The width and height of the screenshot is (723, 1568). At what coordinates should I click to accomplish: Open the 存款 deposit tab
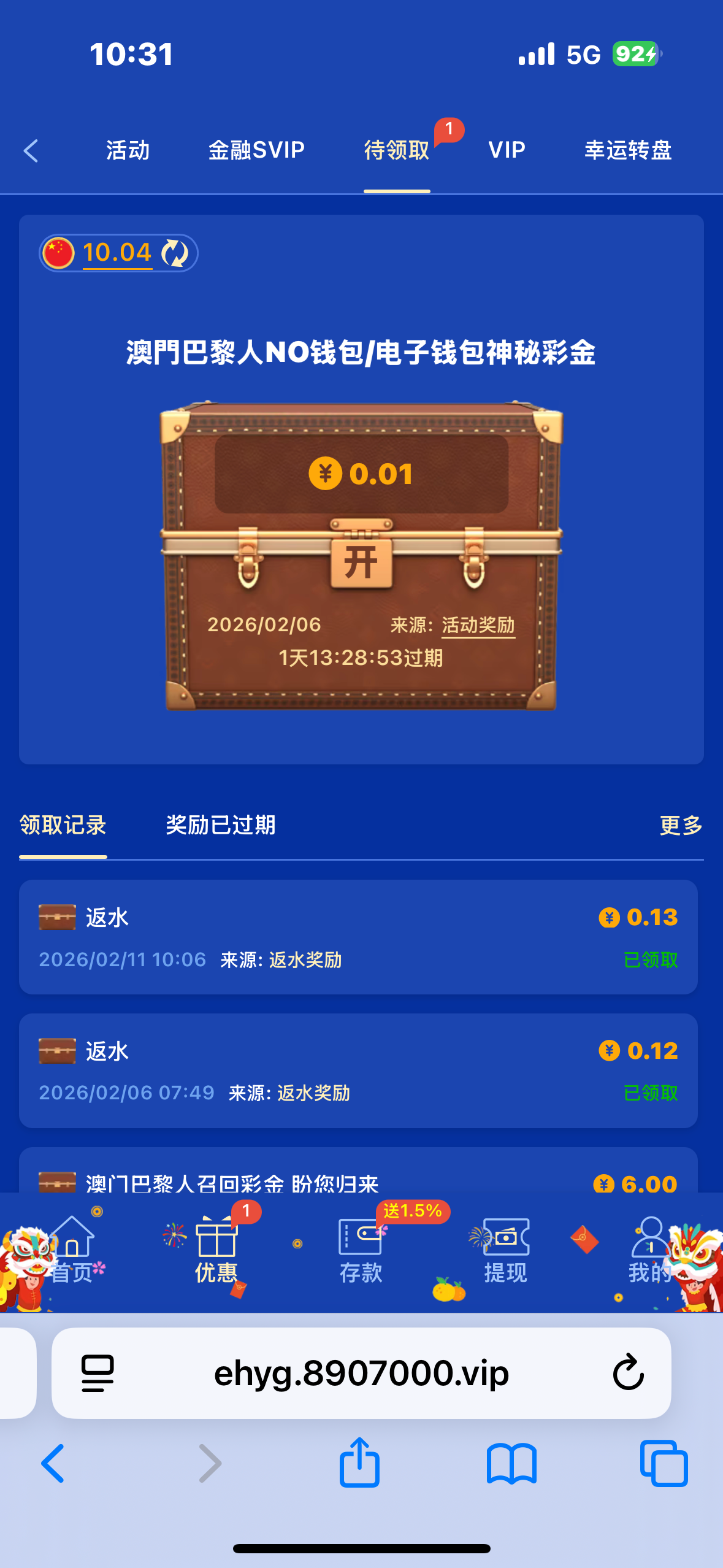[361, 1251]
